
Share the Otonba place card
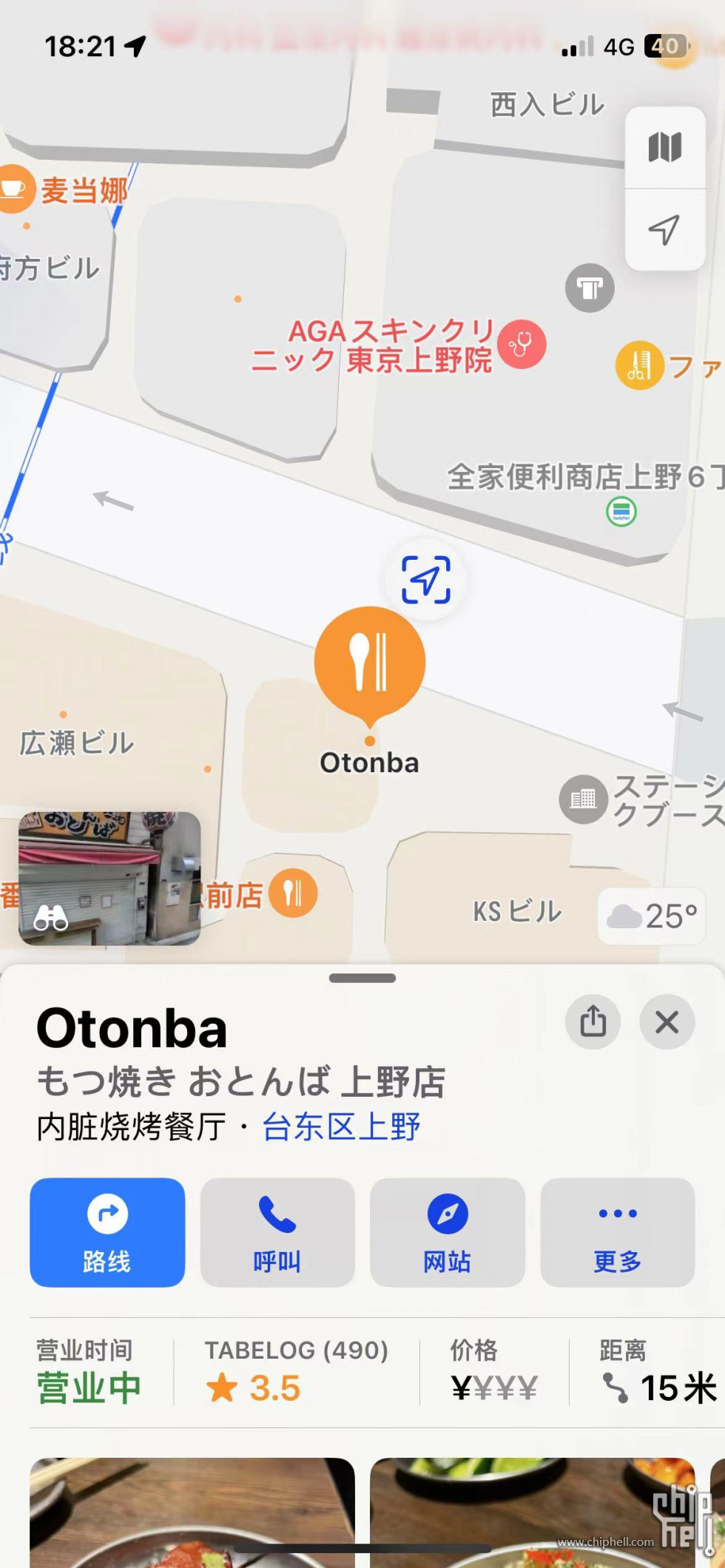(x=593, y=1022)
